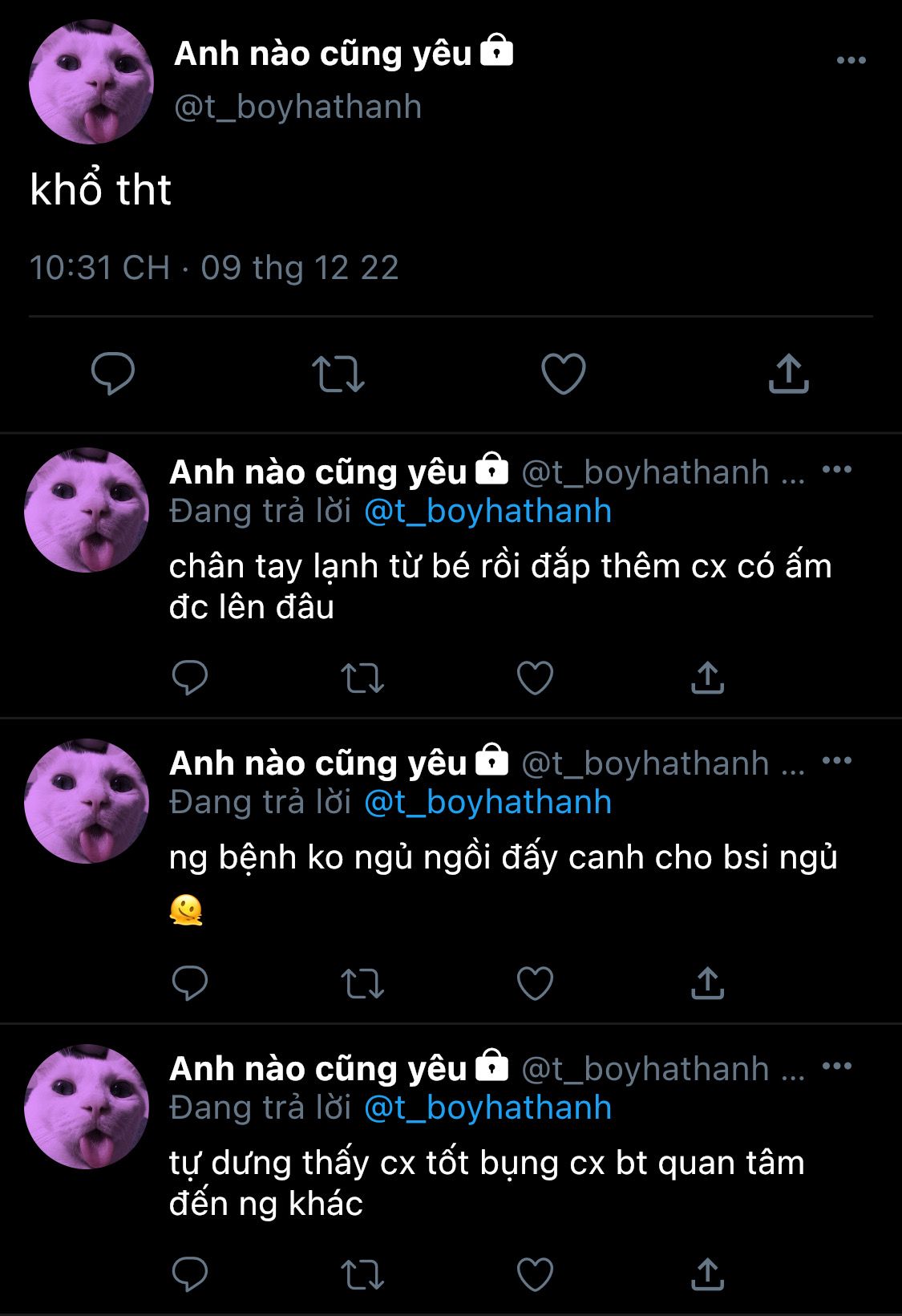Retweet the "chân tay lạnh" reply

pos(362,678)
